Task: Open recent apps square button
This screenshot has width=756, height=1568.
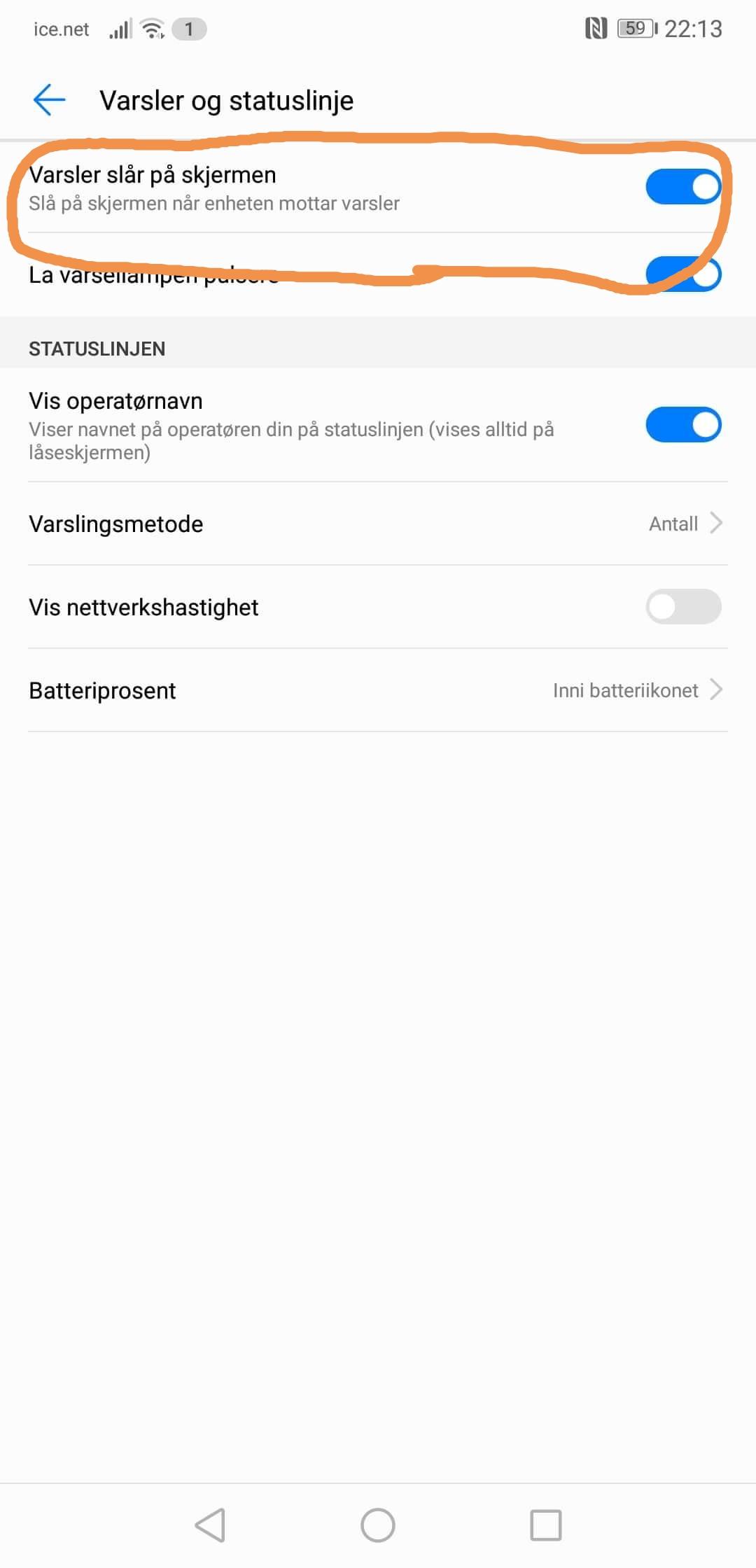Action: pos(546,1525)
